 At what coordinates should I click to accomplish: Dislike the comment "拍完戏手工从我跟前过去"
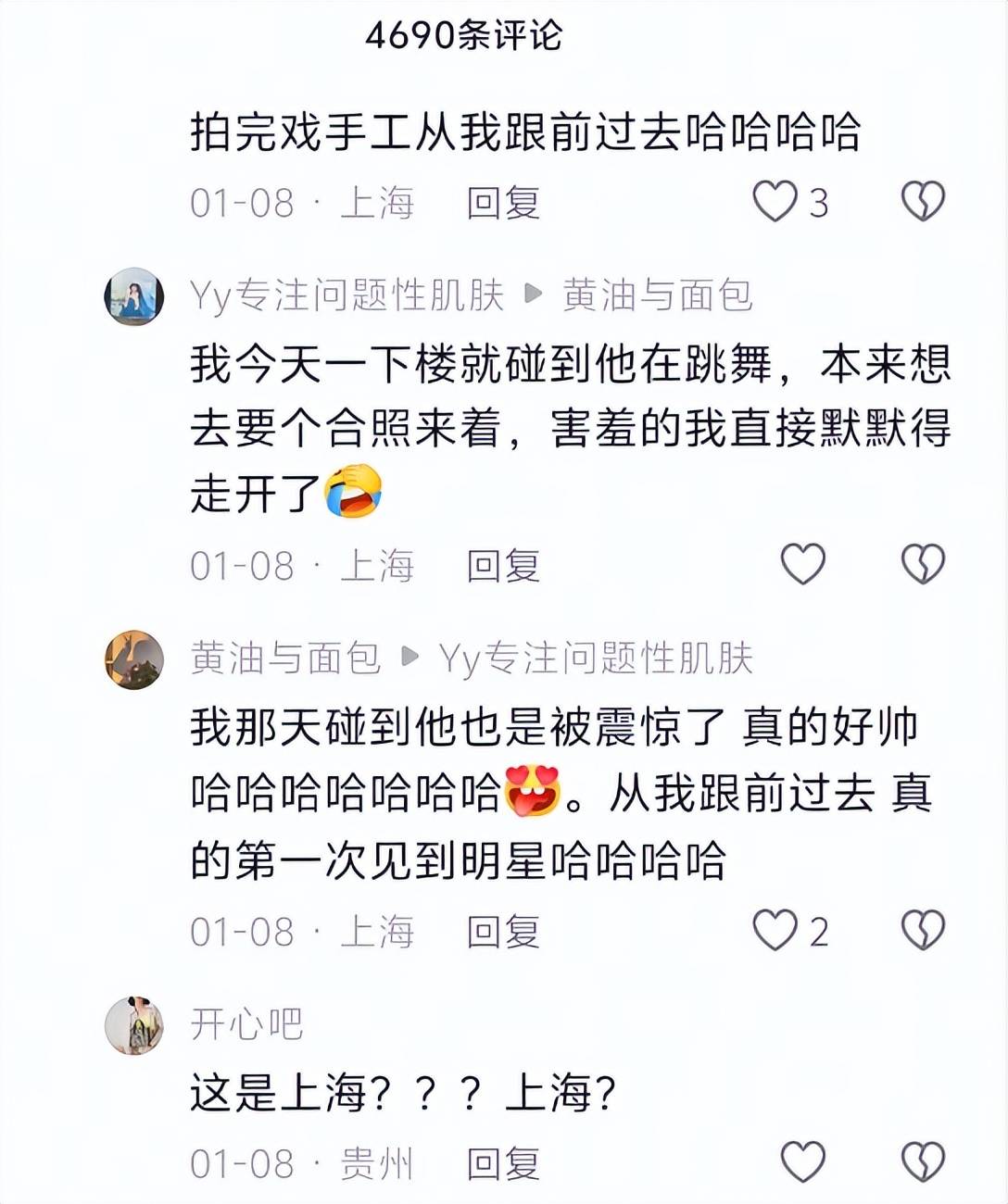(923, 202)
